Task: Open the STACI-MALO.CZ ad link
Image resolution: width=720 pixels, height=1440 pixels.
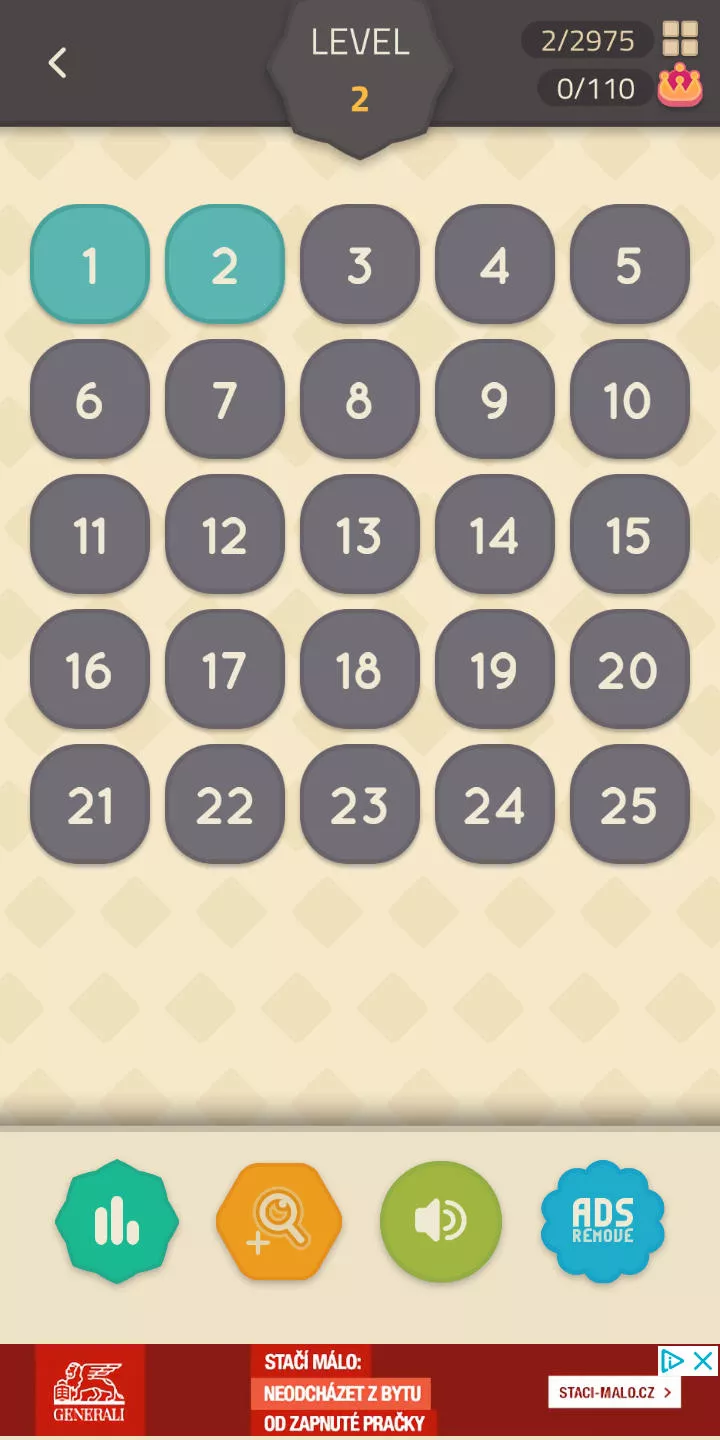Action: [x=615, y=1392]
